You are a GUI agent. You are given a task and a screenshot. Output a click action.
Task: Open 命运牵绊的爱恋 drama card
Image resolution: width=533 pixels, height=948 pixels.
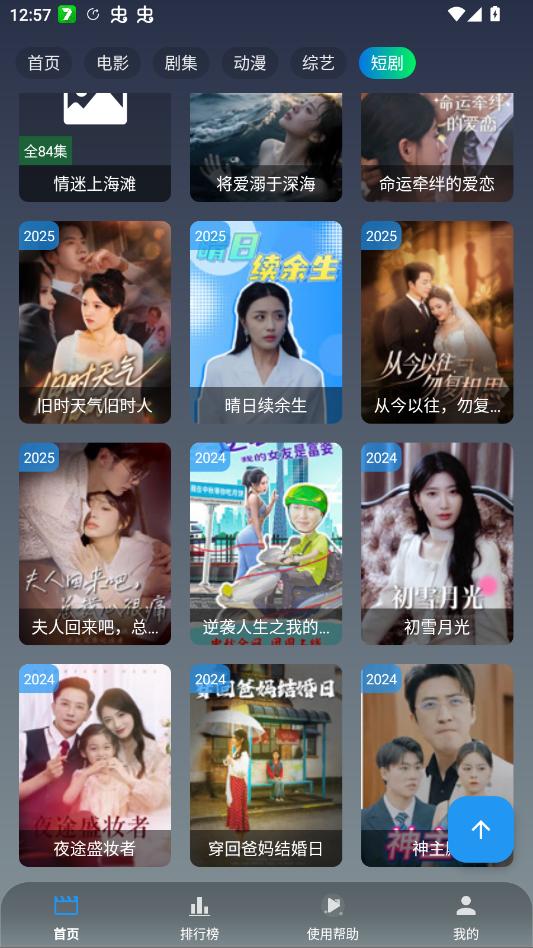(x=437, y=148)
